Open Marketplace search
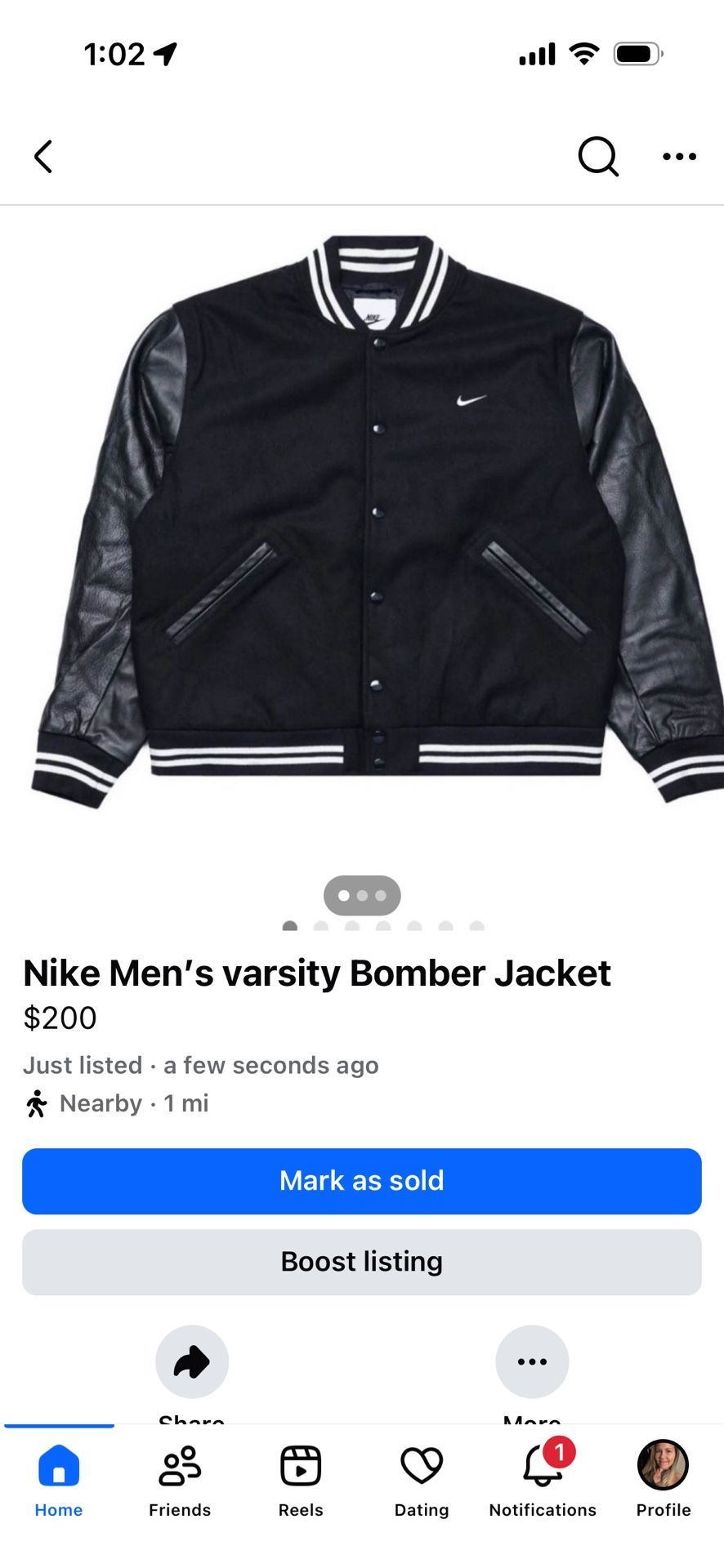The width and height of the screenshot is (724, 1568). (599, 157)
